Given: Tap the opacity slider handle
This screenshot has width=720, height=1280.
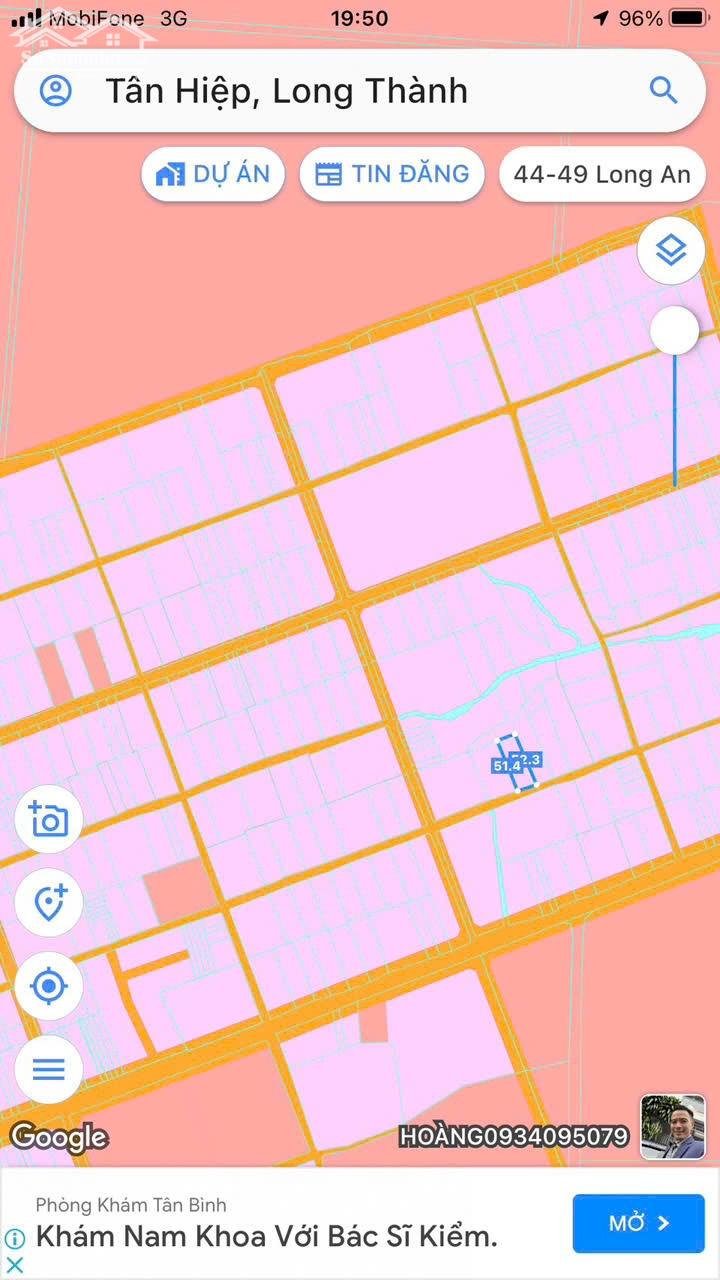Looking at the screenshot, I should point(675,330).
